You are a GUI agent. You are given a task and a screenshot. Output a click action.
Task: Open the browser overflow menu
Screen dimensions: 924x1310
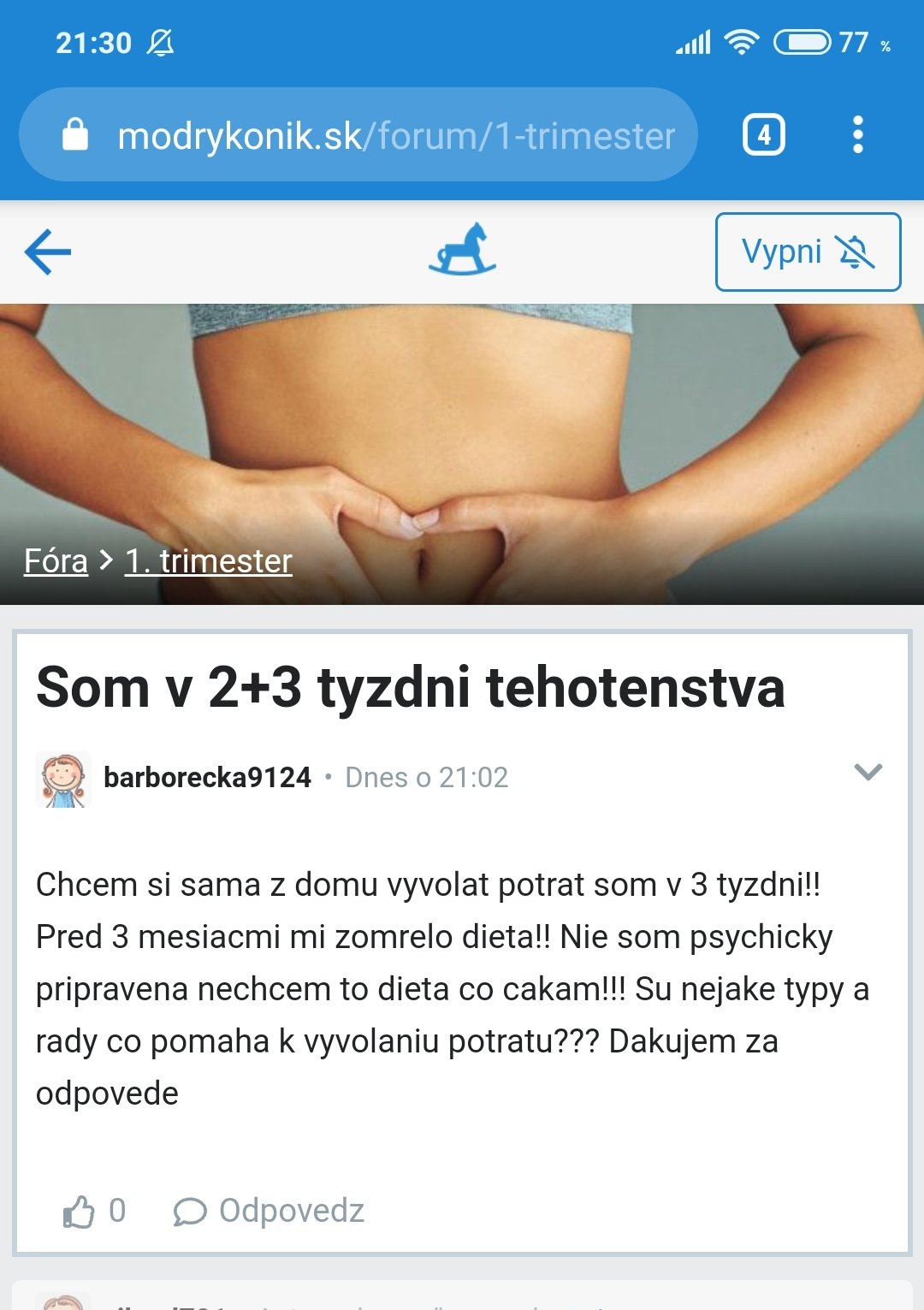(858, 135)
